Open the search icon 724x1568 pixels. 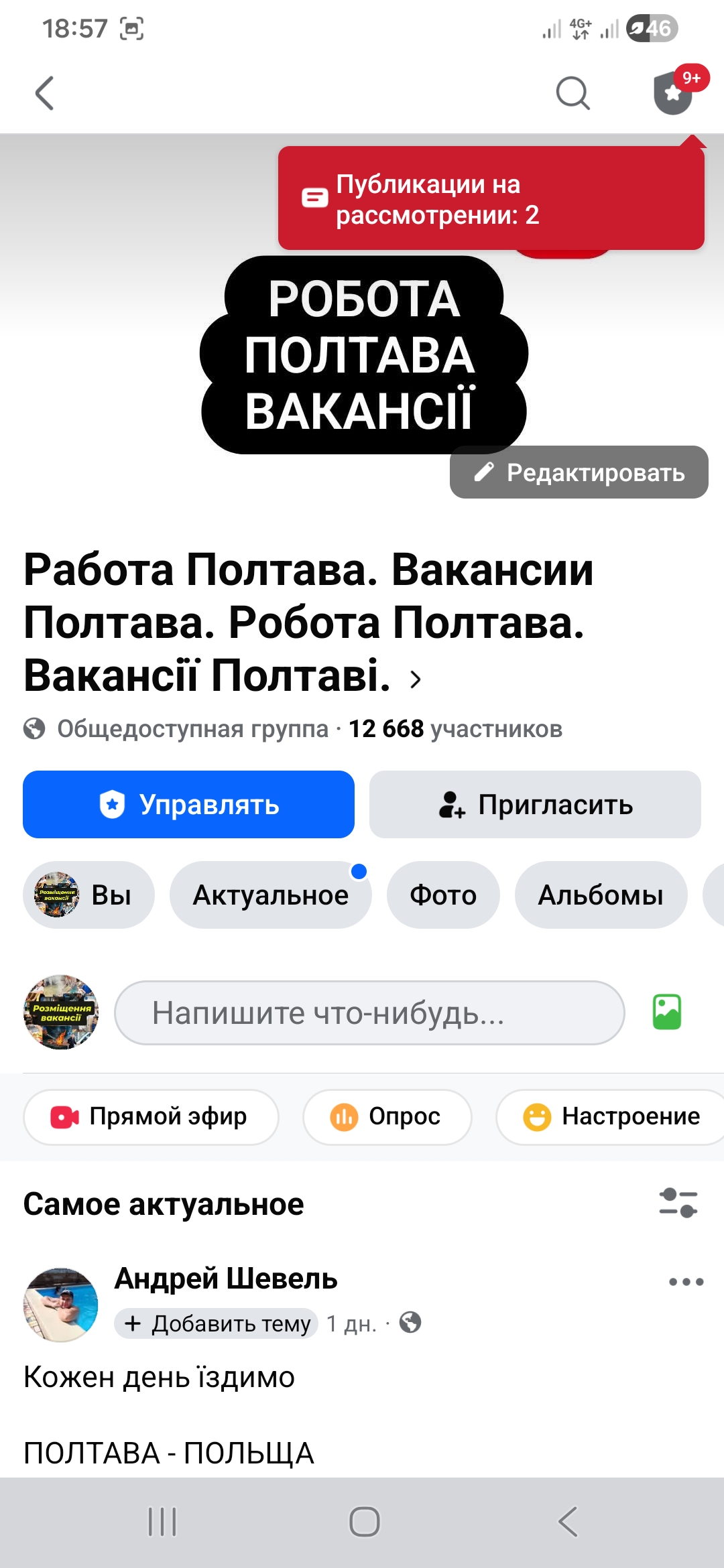(x=572, y=94)
